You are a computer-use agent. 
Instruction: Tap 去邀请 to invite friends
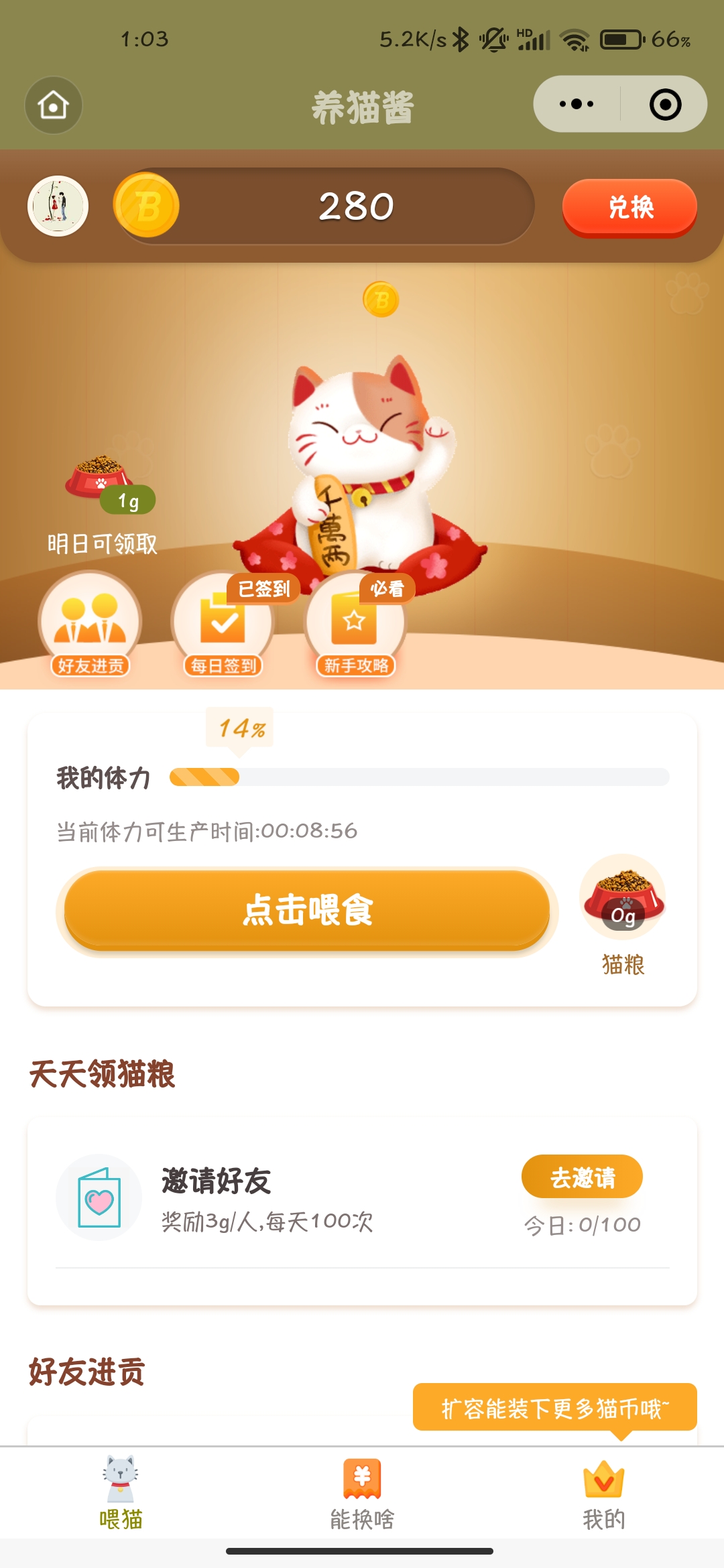click(582, 1176)
